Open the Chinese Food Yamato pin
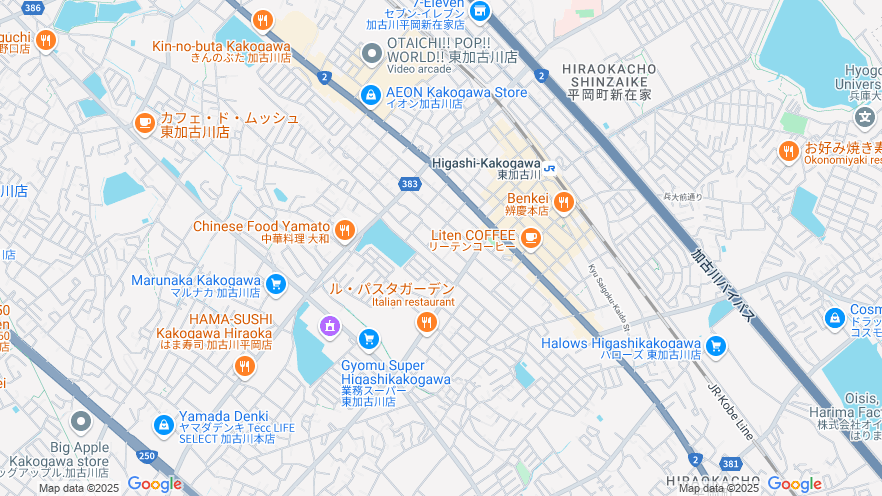The width and height of the screenshot is (882, 496). (345, 231)
